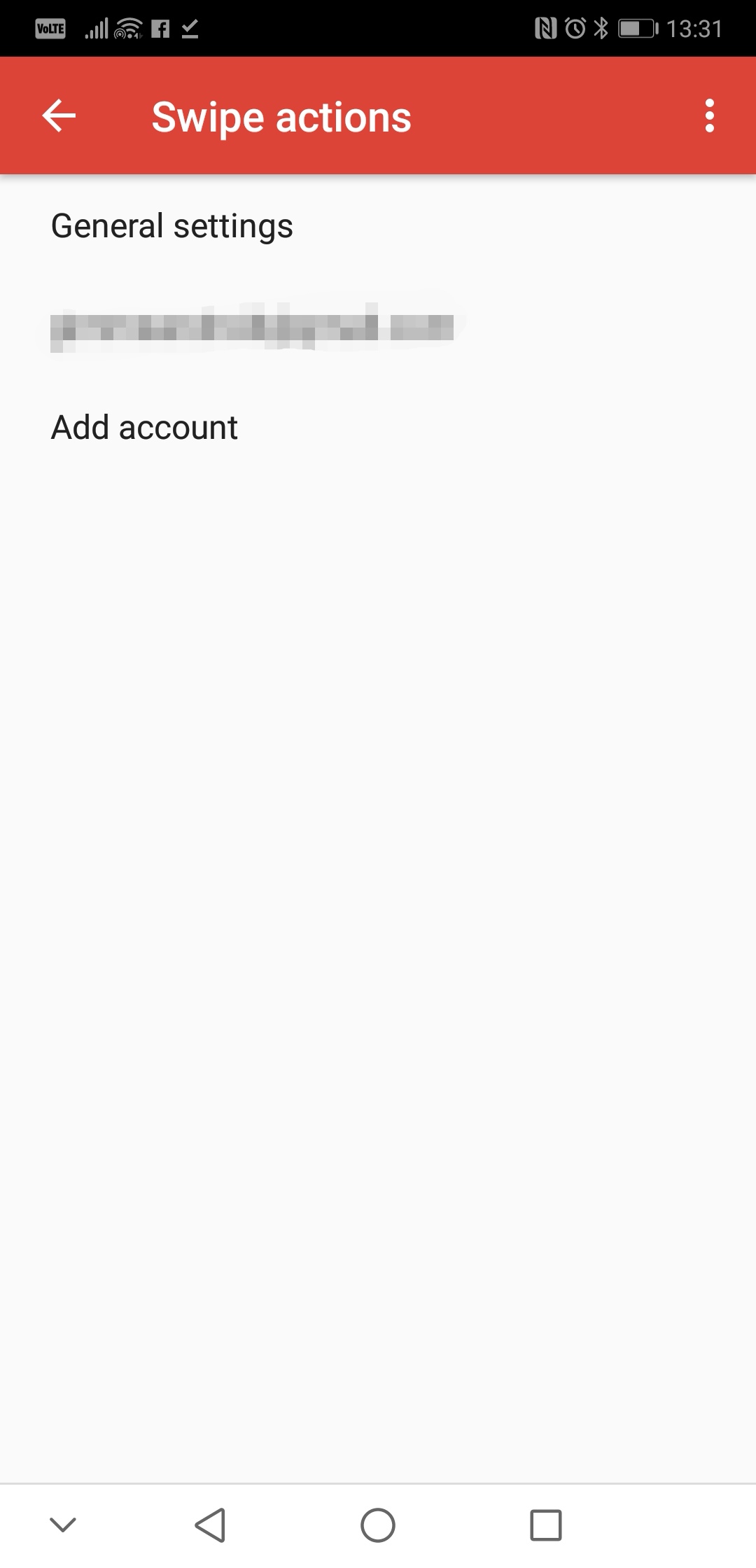Show recent apps with the square button

(546, 1525)
